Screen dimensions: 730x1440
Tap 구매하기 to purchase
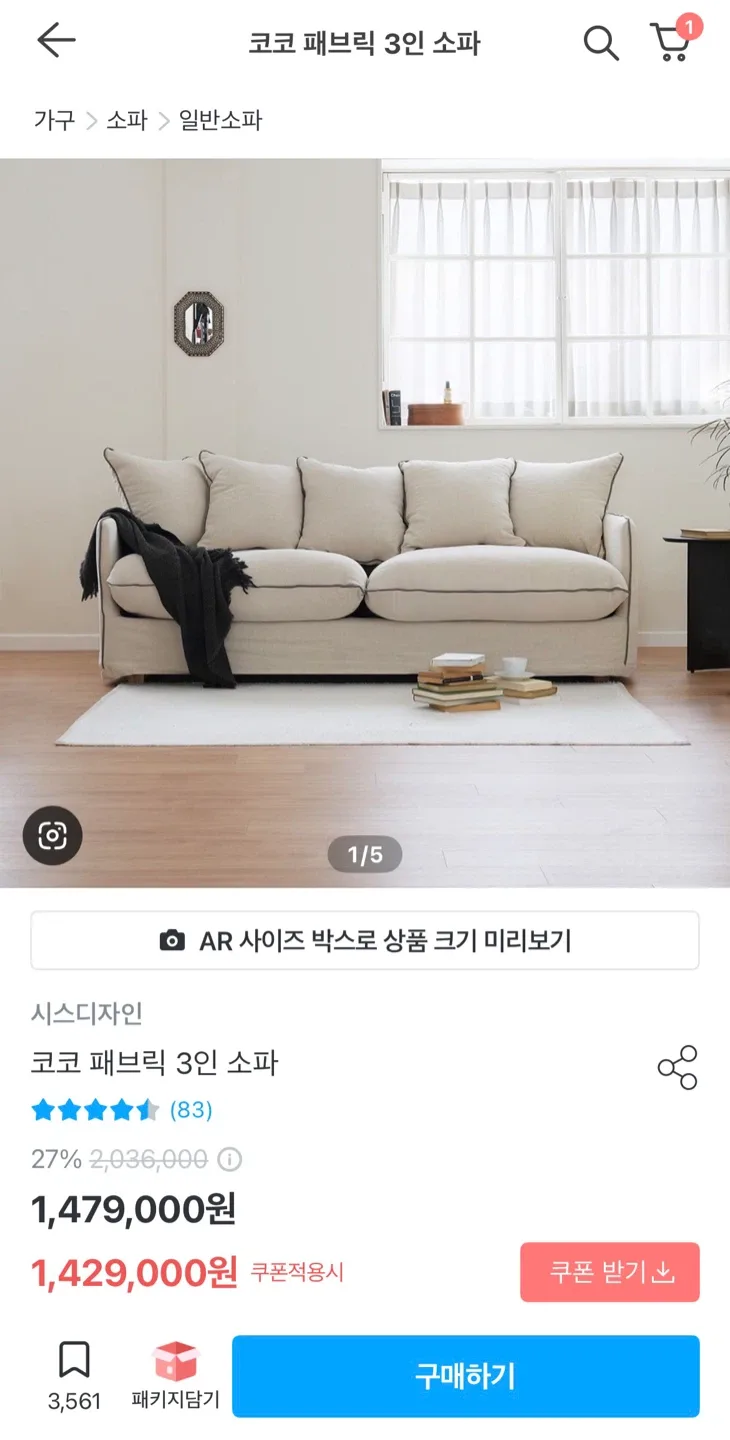465,1376
